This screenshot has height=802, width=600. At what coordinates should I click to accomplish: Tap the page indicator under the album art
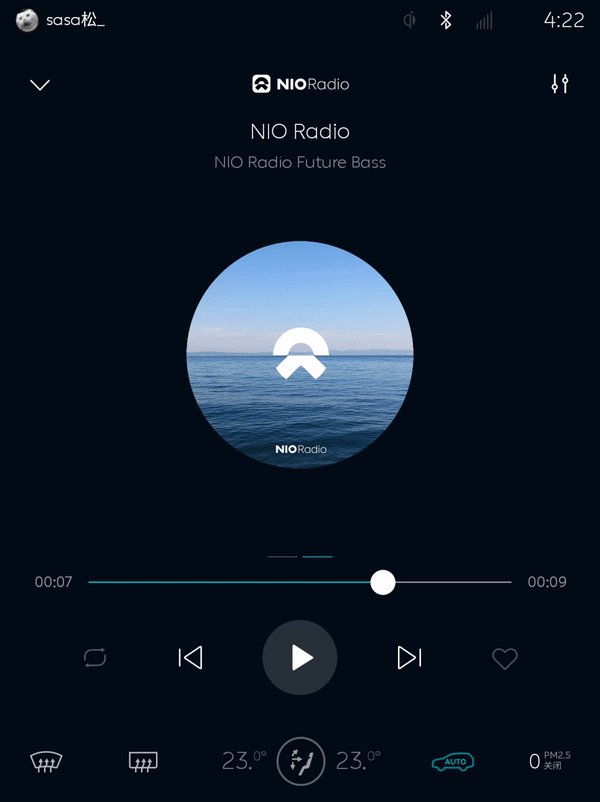pyautogui.click(x=300, y=556)
